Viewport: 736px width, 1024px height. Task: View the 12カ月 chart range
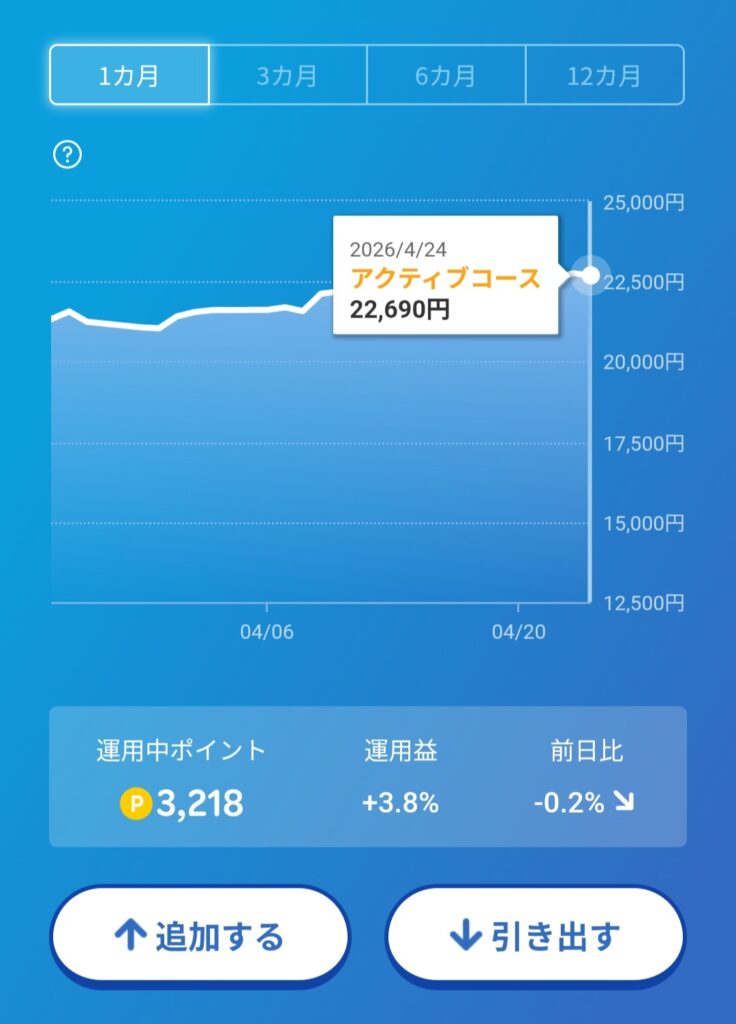pyautogui.click(x=604, y=75)
